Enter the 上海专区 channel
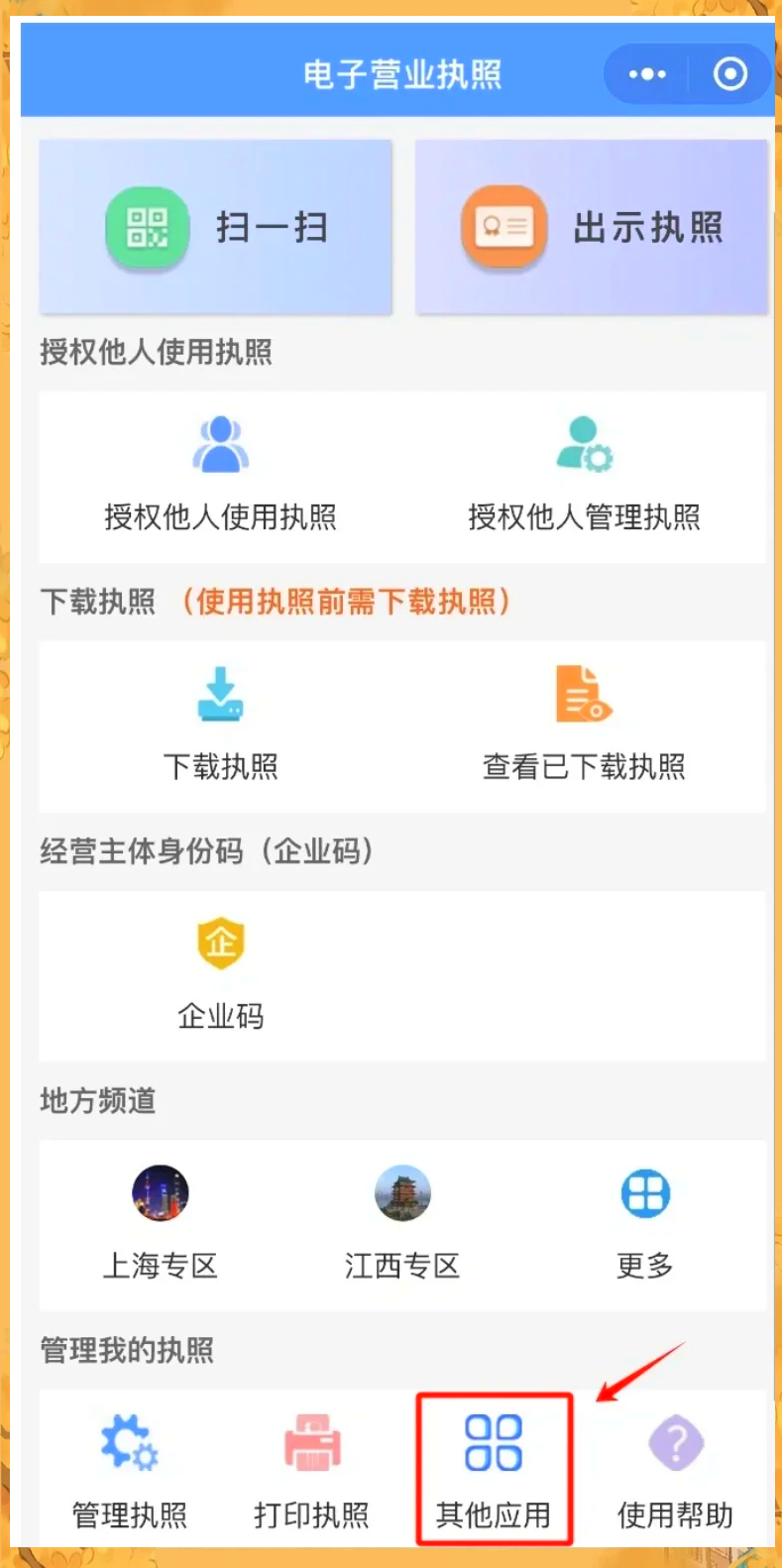This screenshot has height=1568, width=782. pos(160,1225)
